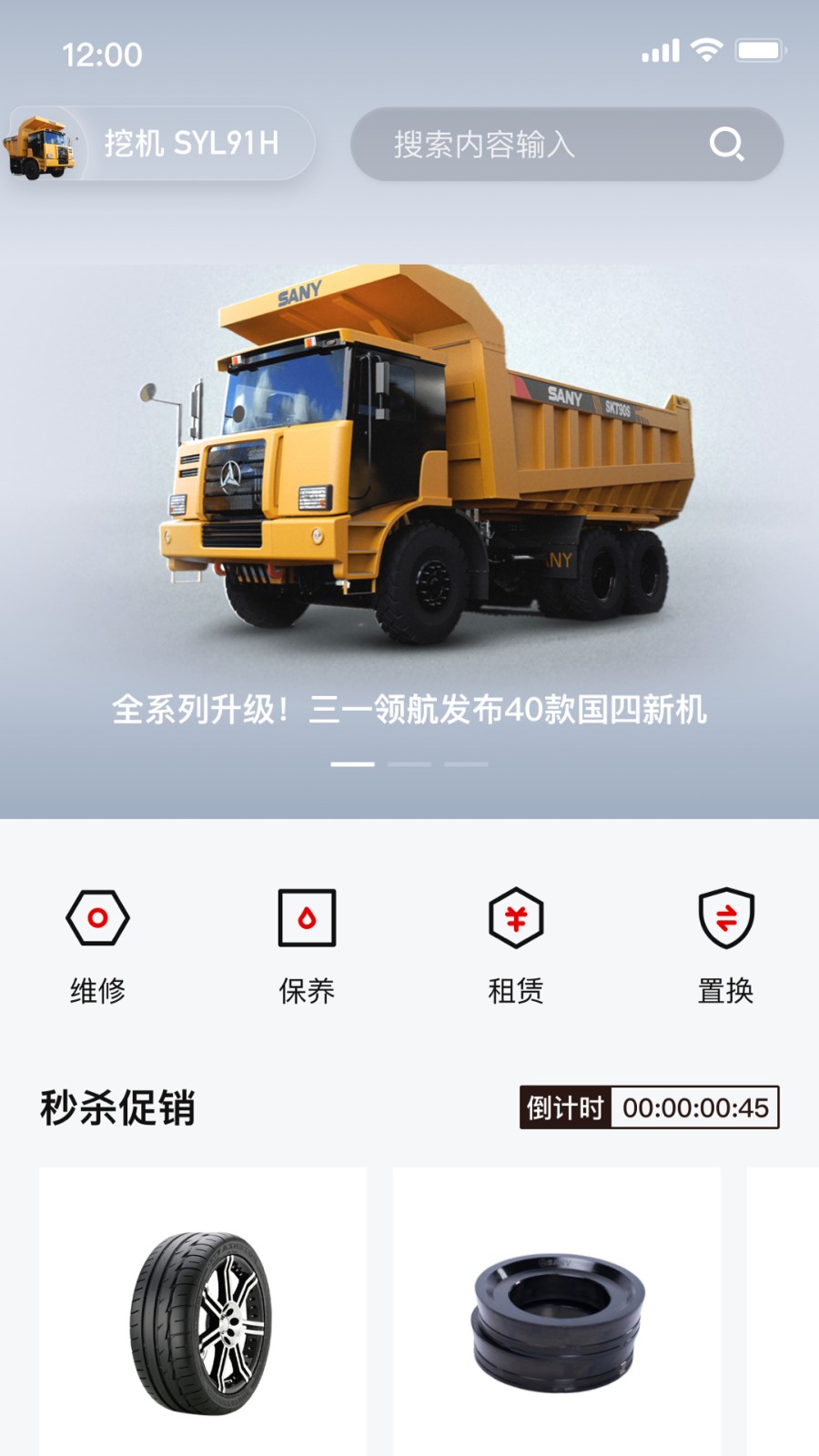Image resolution: width=819 pixels, height=1456 pixels.
Task: Open the 维修 repair service
Action: [98, 945]
